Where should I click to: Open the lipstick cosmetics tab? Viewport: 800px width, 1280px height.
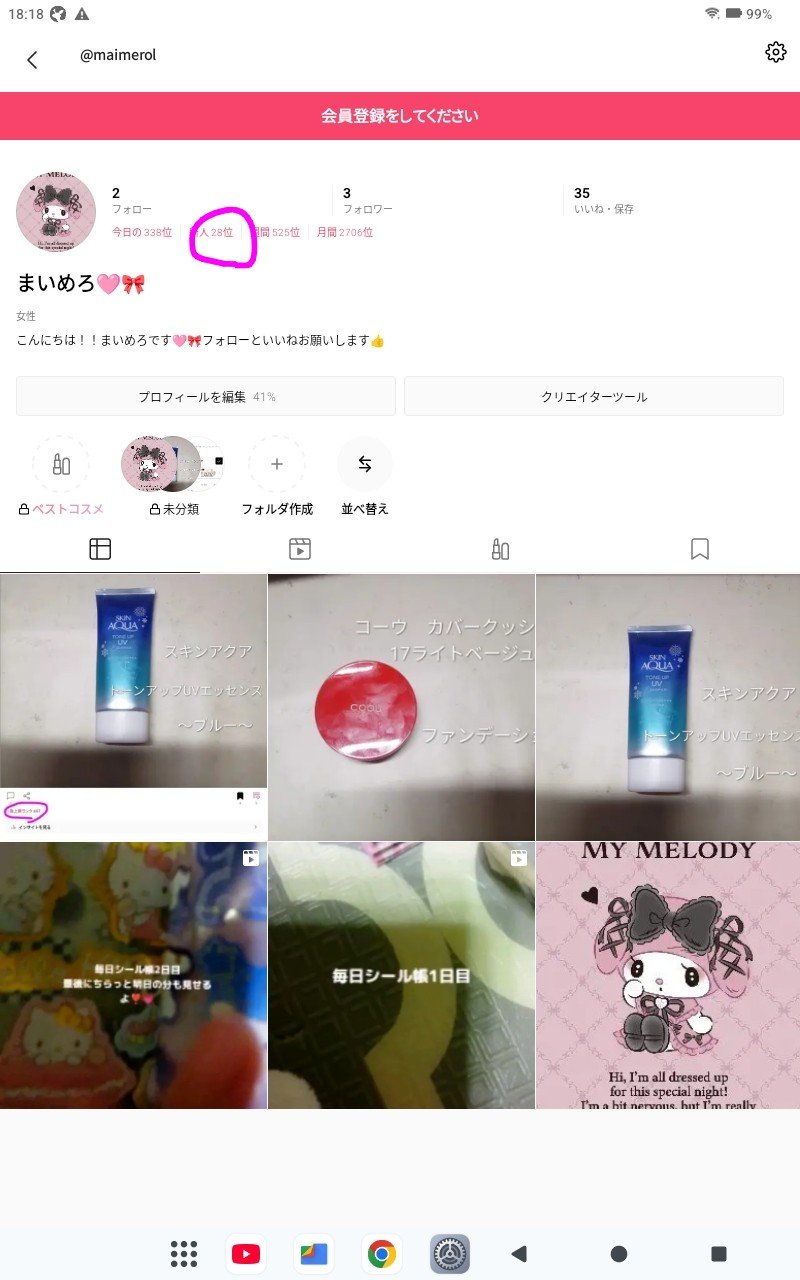[x=500, y=548]
